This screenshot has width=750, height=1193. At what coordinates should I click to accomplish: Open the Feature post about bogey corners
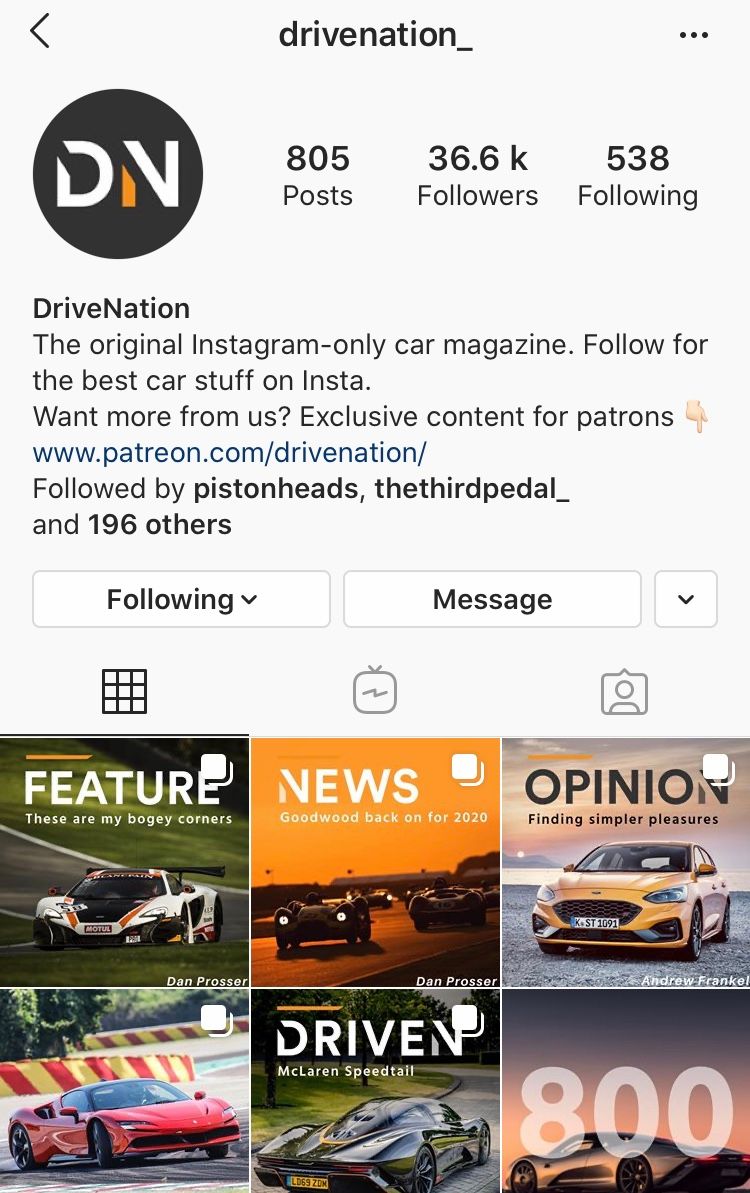coord(124,862)
